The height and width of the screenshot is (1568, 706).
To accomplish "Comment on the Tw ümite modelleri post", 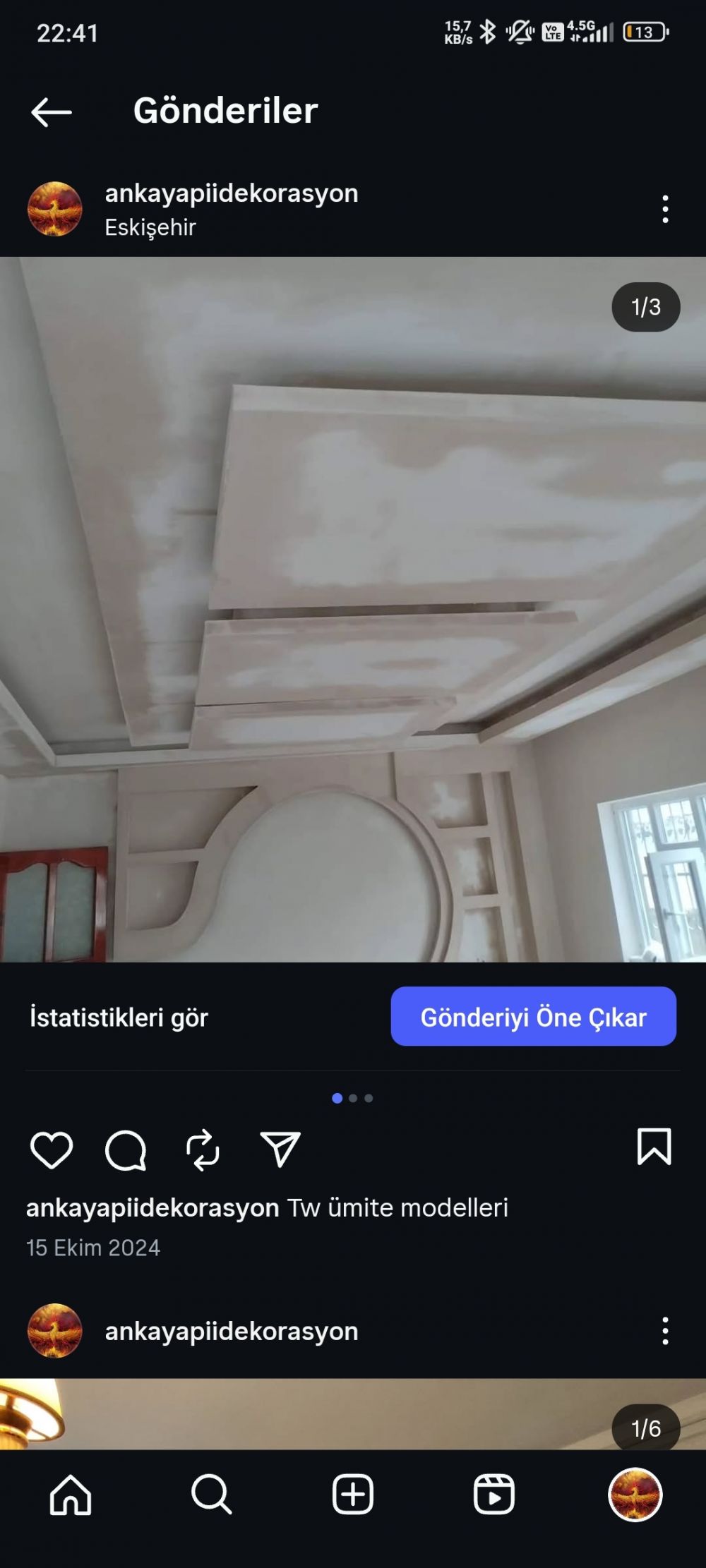I will (x=126, y=1150).
